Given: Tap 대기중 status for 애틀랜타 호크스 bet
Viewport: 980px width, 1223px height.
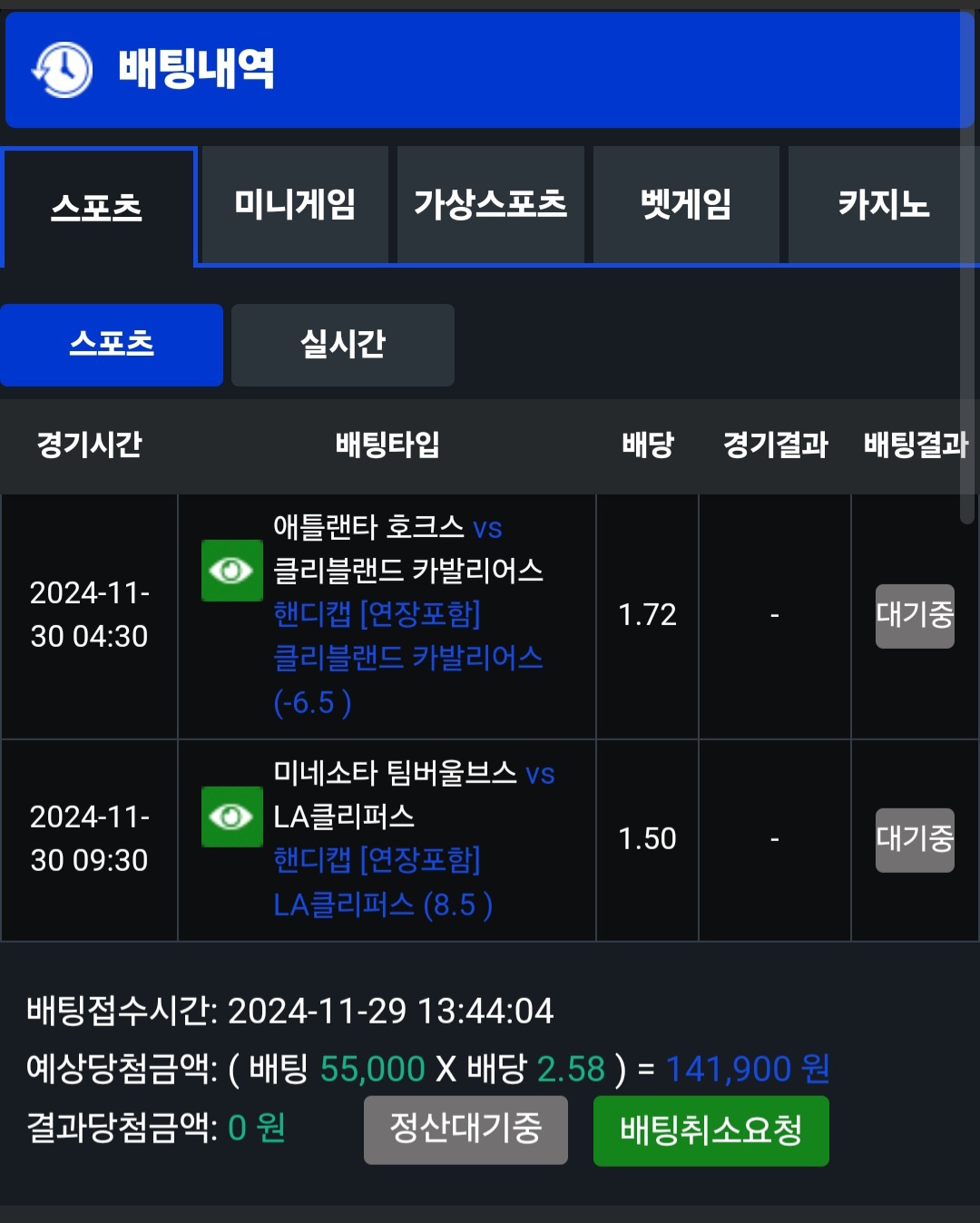Looking at the screenshot, I should tap(914, 616).
